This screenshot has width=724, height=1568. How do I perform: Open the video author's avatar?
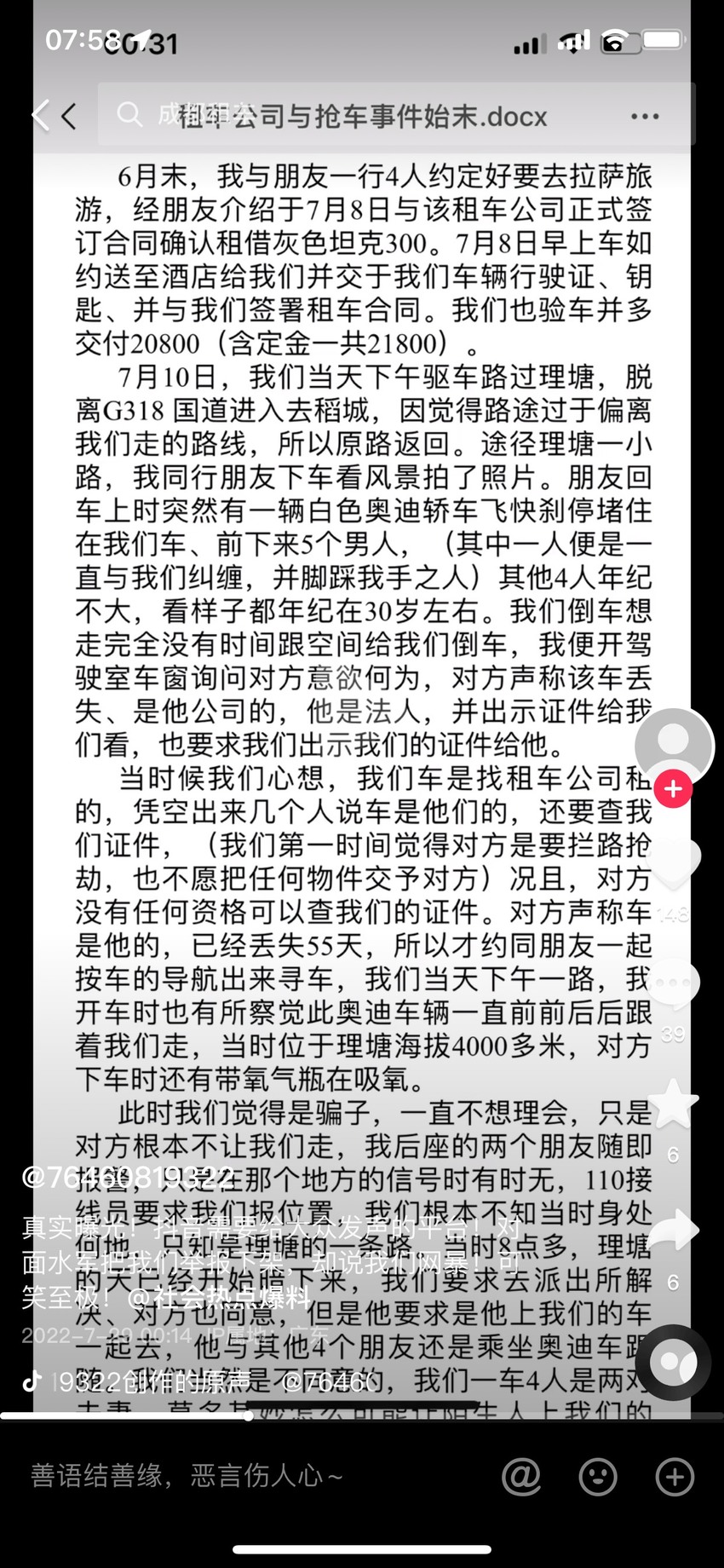(673, 744)
